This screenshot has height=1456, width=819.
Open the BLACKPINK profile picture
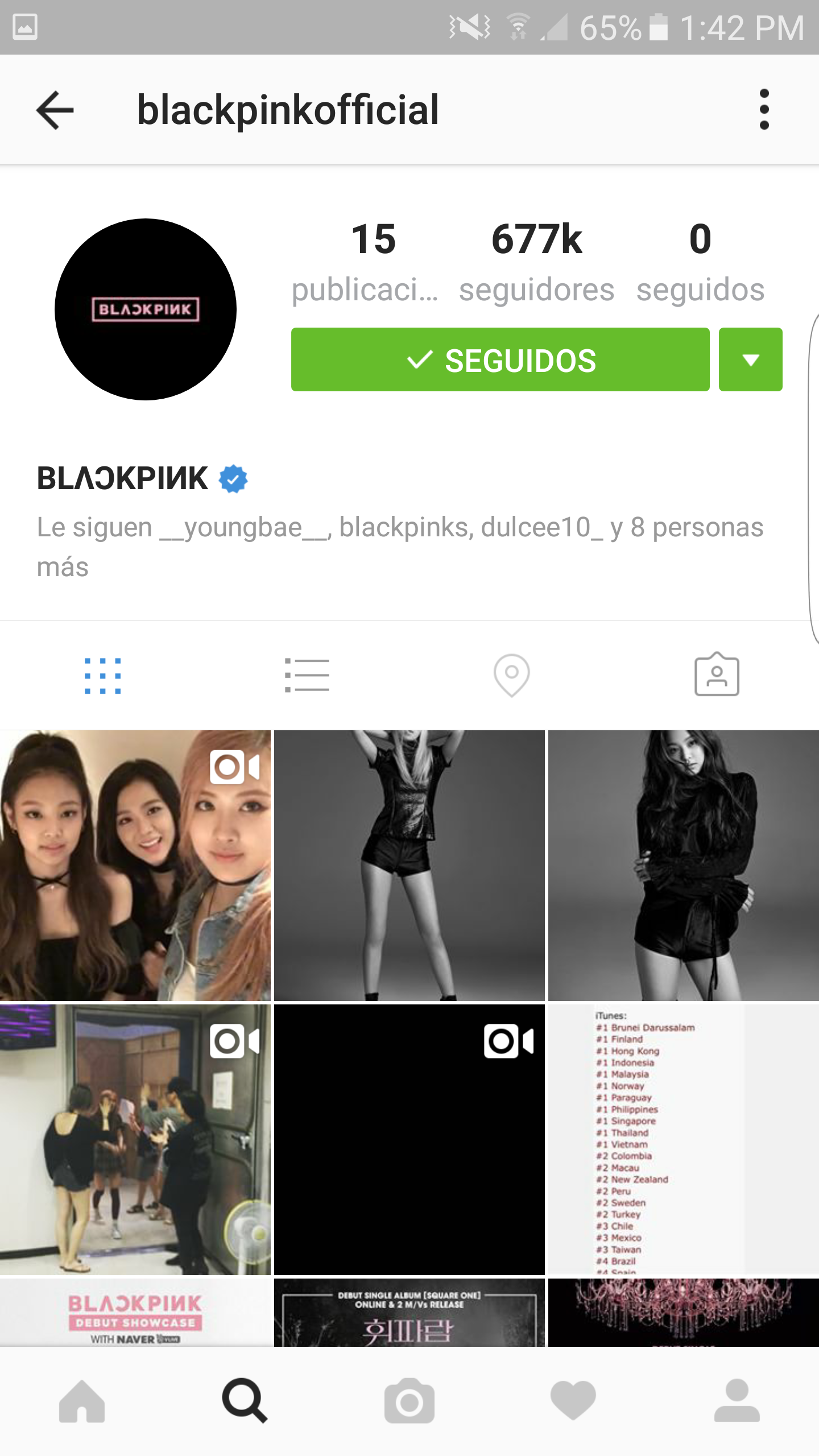pos(146,309)
